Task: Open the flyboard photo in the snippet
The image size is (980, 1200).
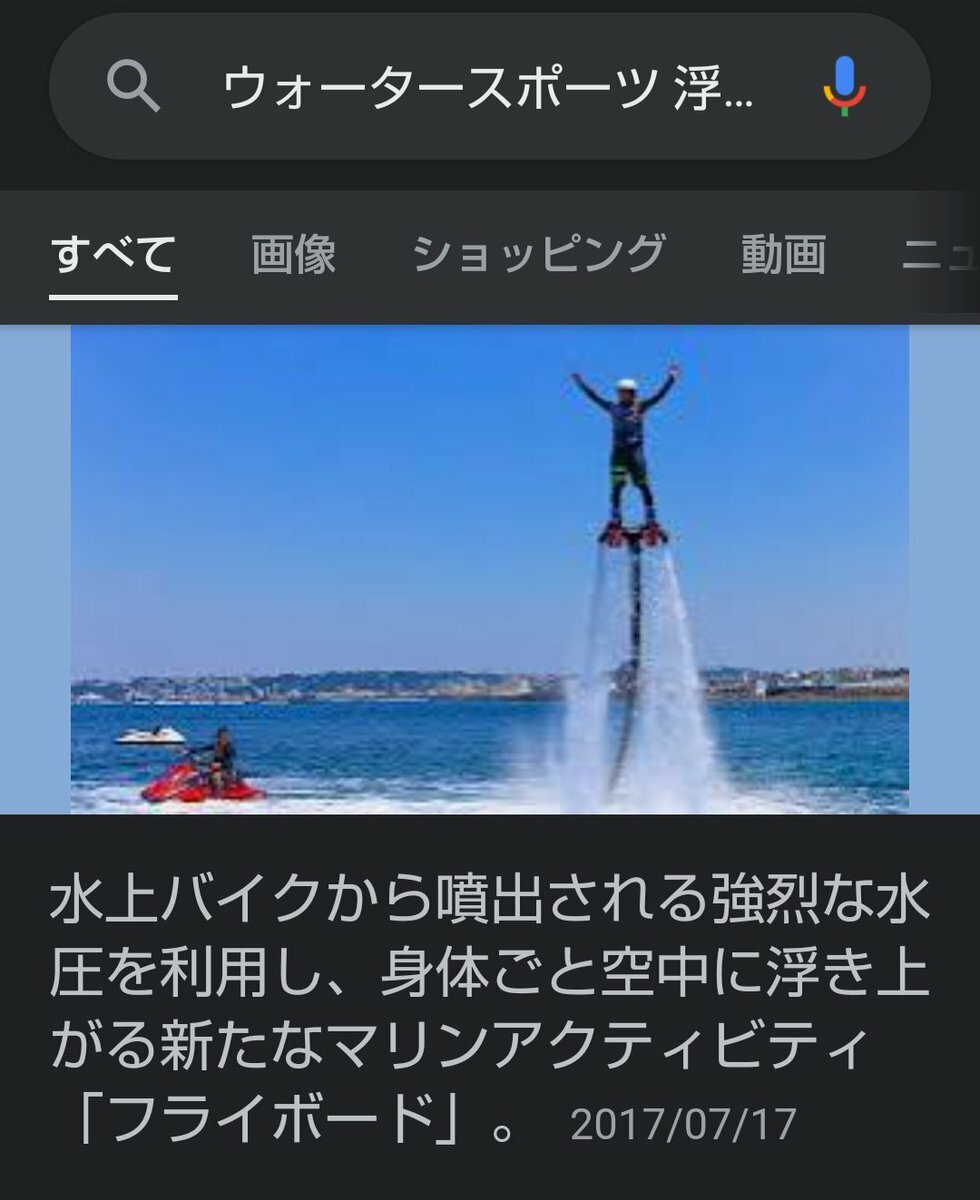Action: click(490, 568)
